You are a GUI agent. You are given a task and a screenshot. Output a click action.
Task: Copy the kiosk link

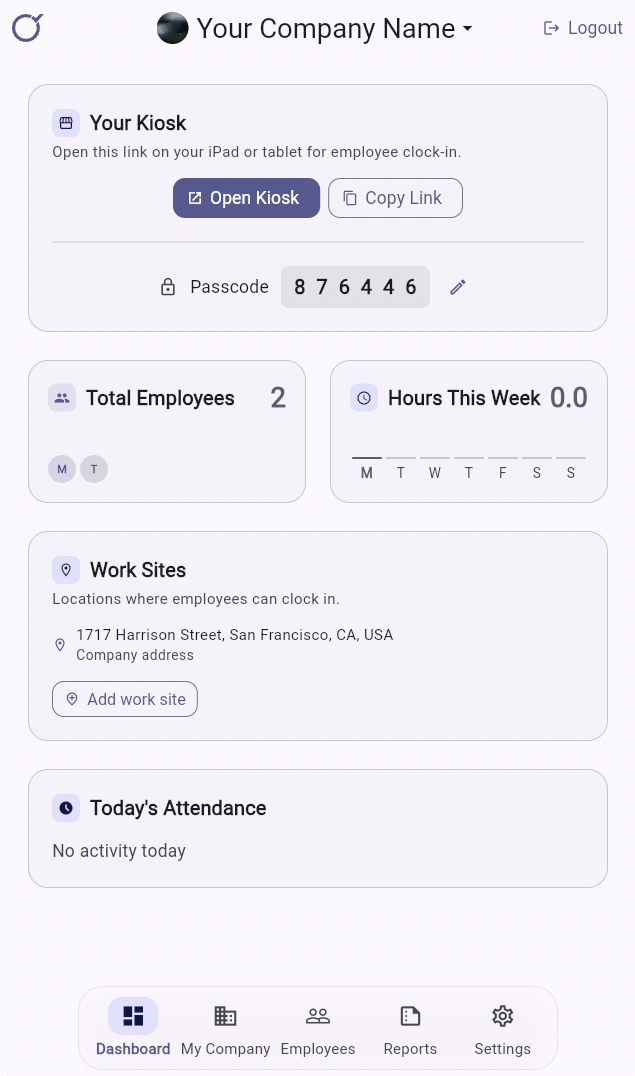(x=395, y=198)
